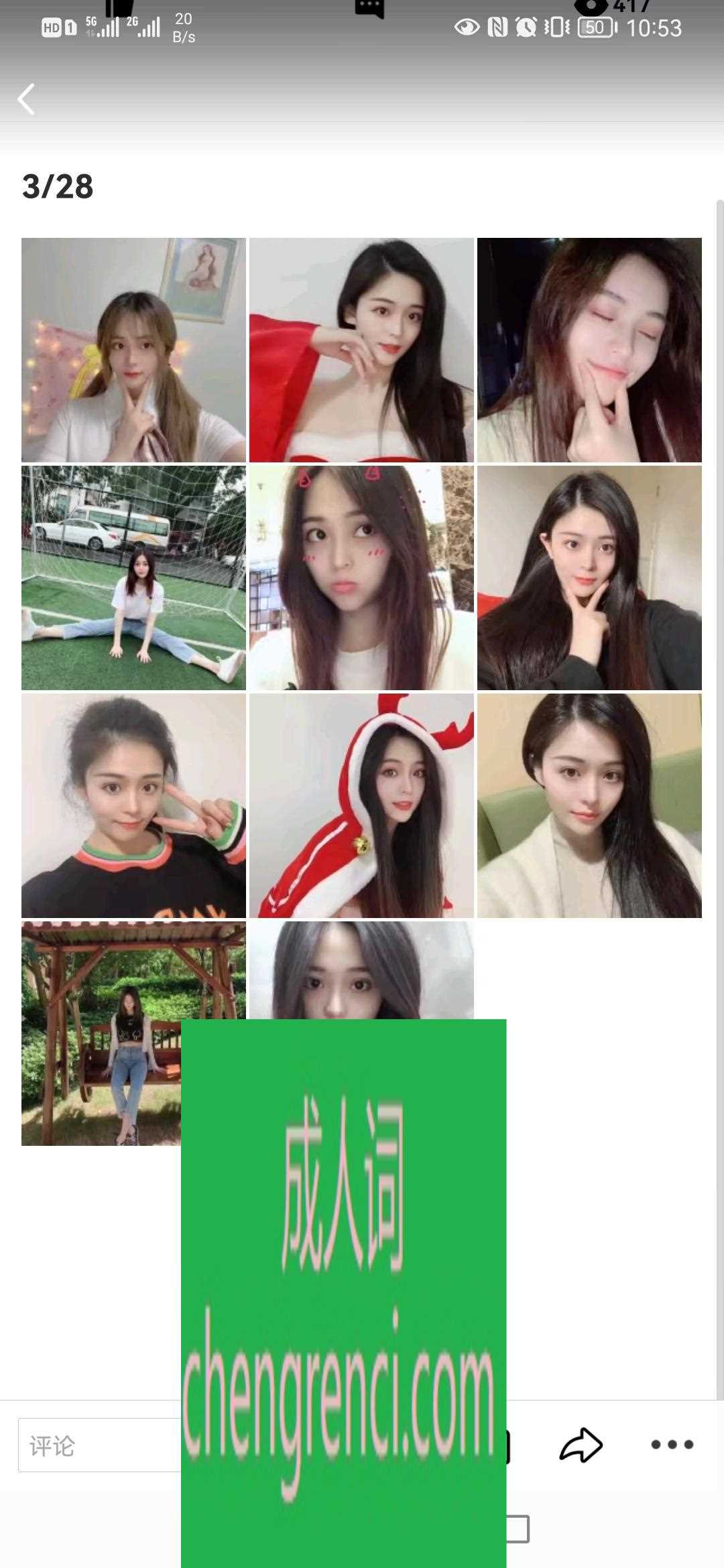Screen dimensions: 724x1568
Task: Open the gray-haired selfie photo
Action: click(x=361, y=970)
